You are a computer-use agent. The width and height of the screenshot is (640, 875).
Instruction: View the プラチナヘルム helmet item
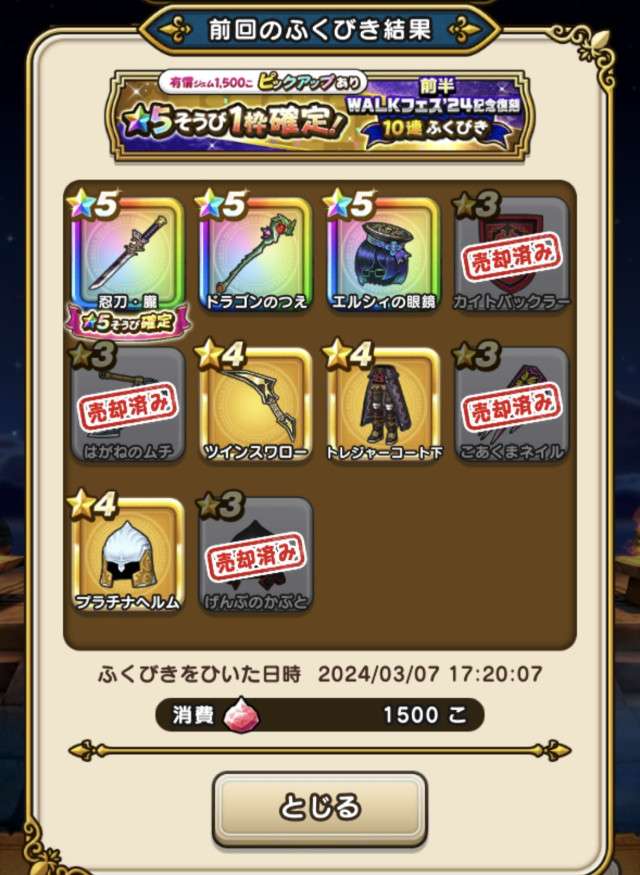coord(128,554)
